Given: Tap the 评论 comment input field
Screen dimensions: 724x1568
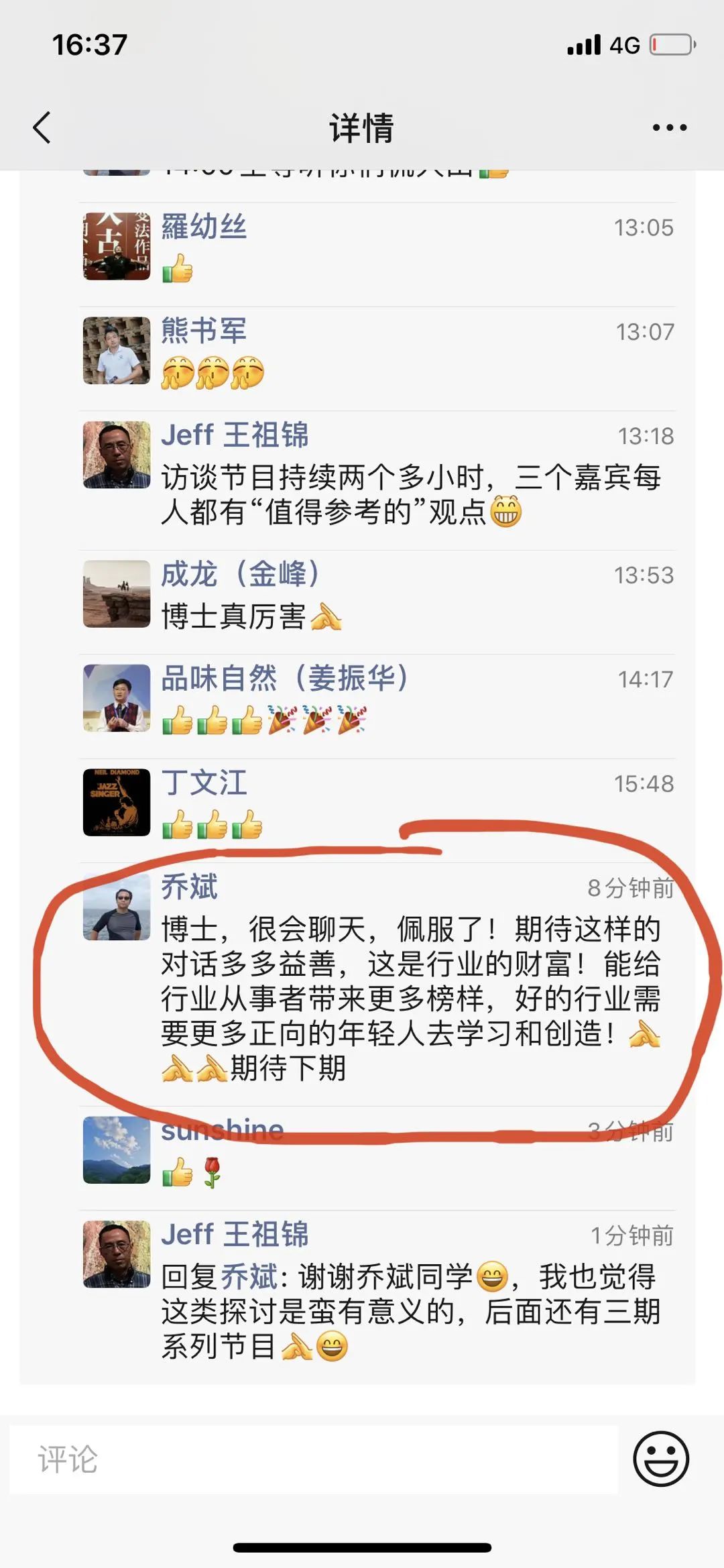Looking at the screenshot, I should click(314, 1459).
